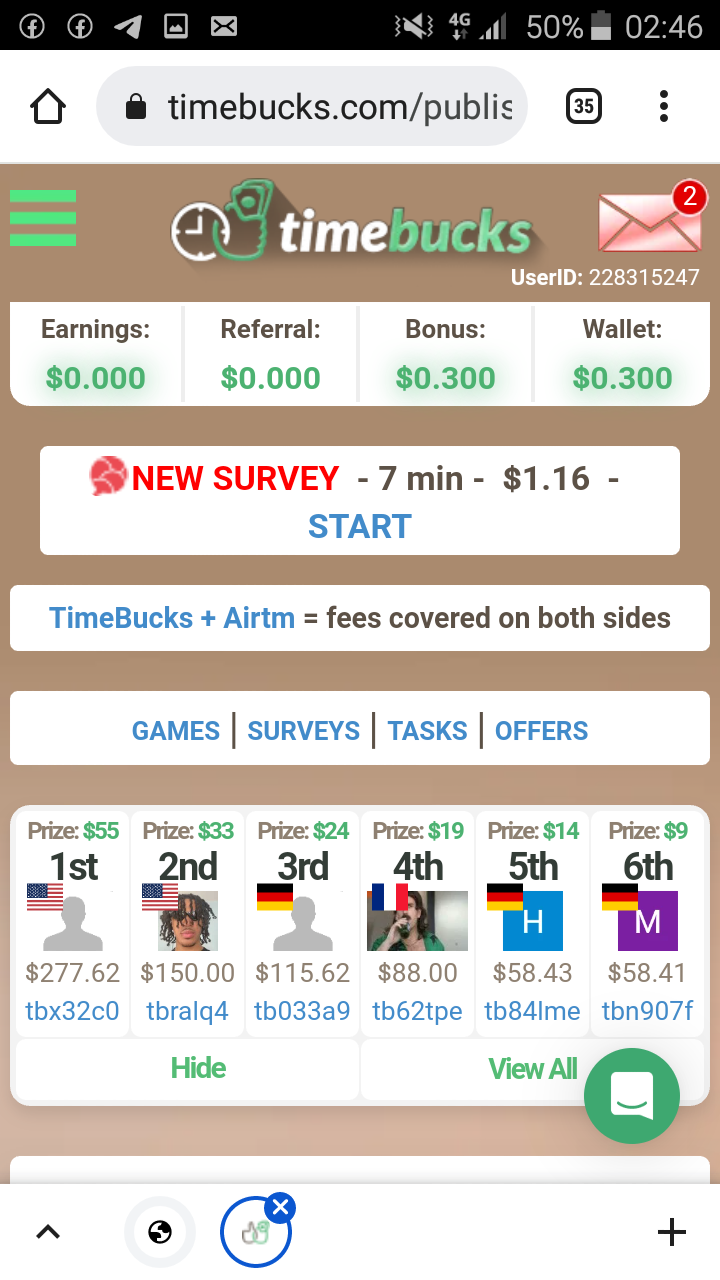Screen dimensions: 720x1280
Task: Go to the TASKS section
Action: [427, 731]
